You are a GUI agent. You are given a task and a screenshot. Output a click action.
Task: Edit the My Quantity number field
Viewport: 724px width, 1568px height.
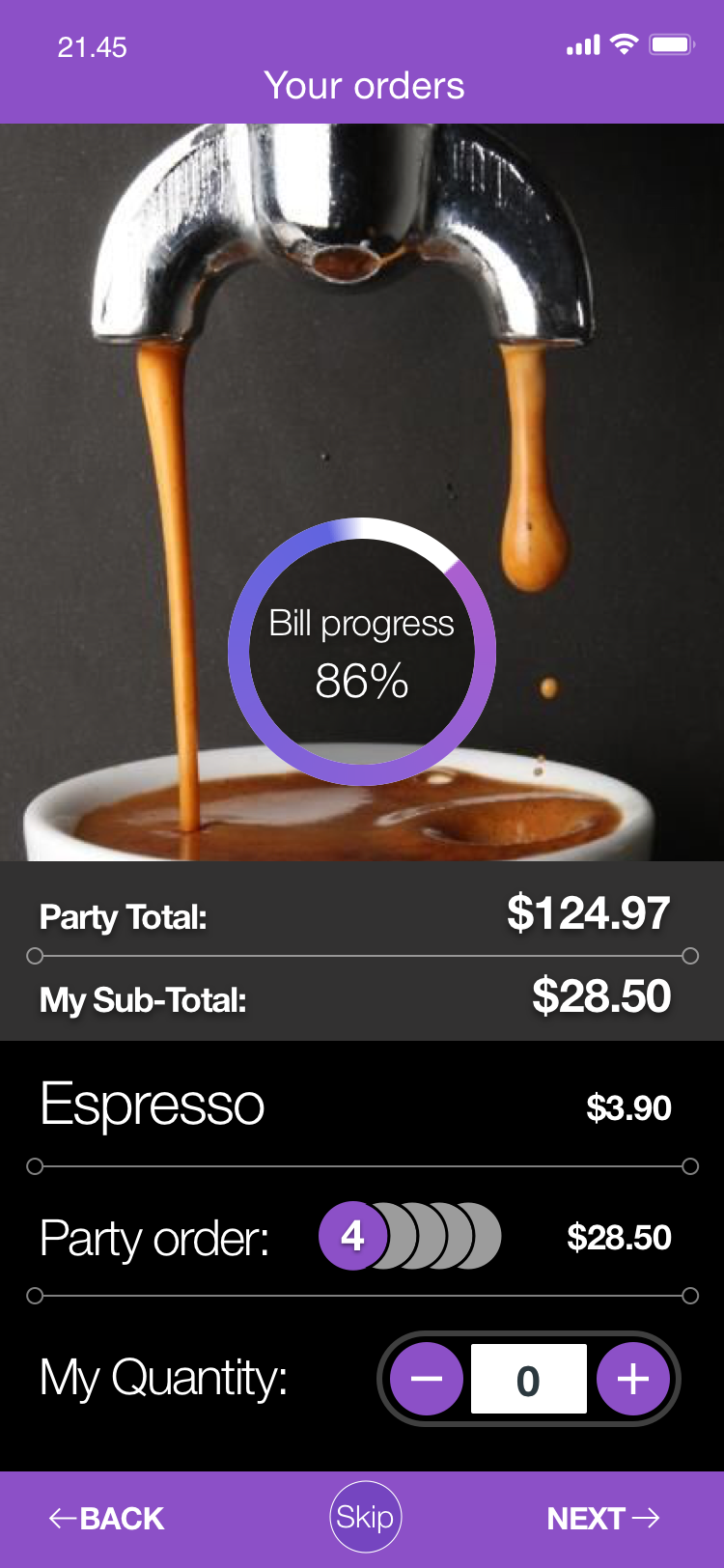click(x=528, y=1379)
